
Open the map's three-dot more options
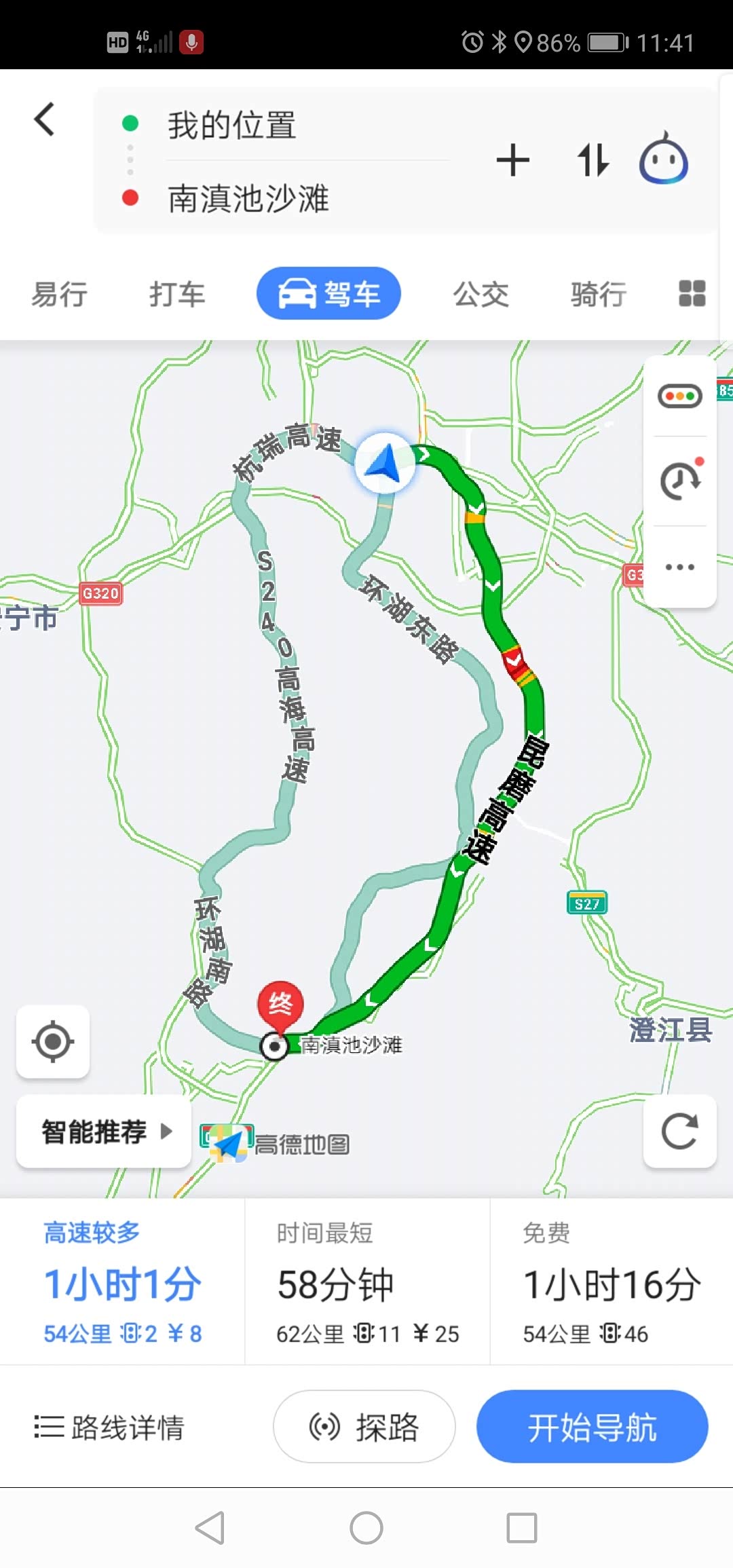679,567
